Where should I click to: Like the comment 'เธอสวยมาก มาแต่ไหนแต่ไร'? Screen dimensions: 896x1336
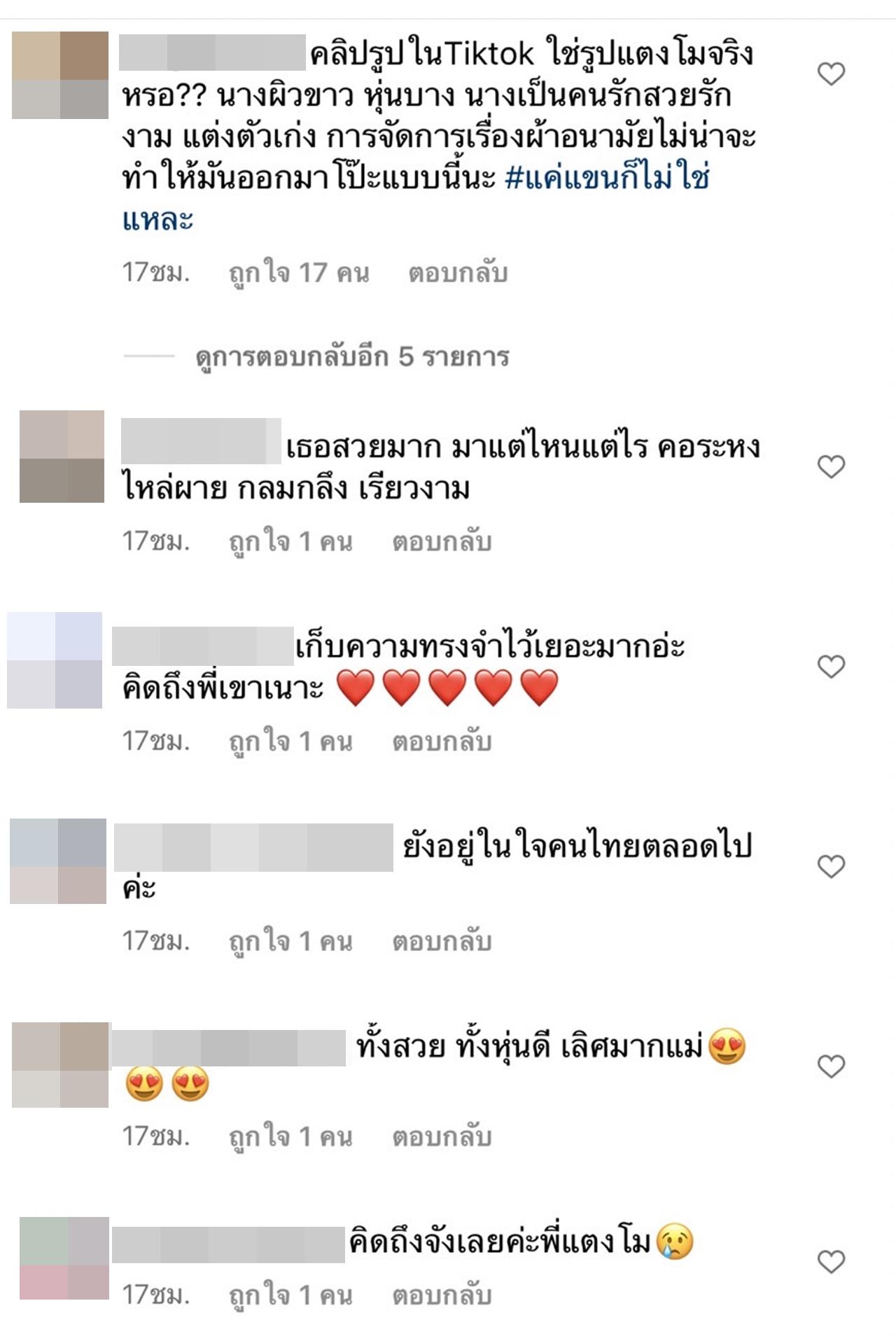831,466
